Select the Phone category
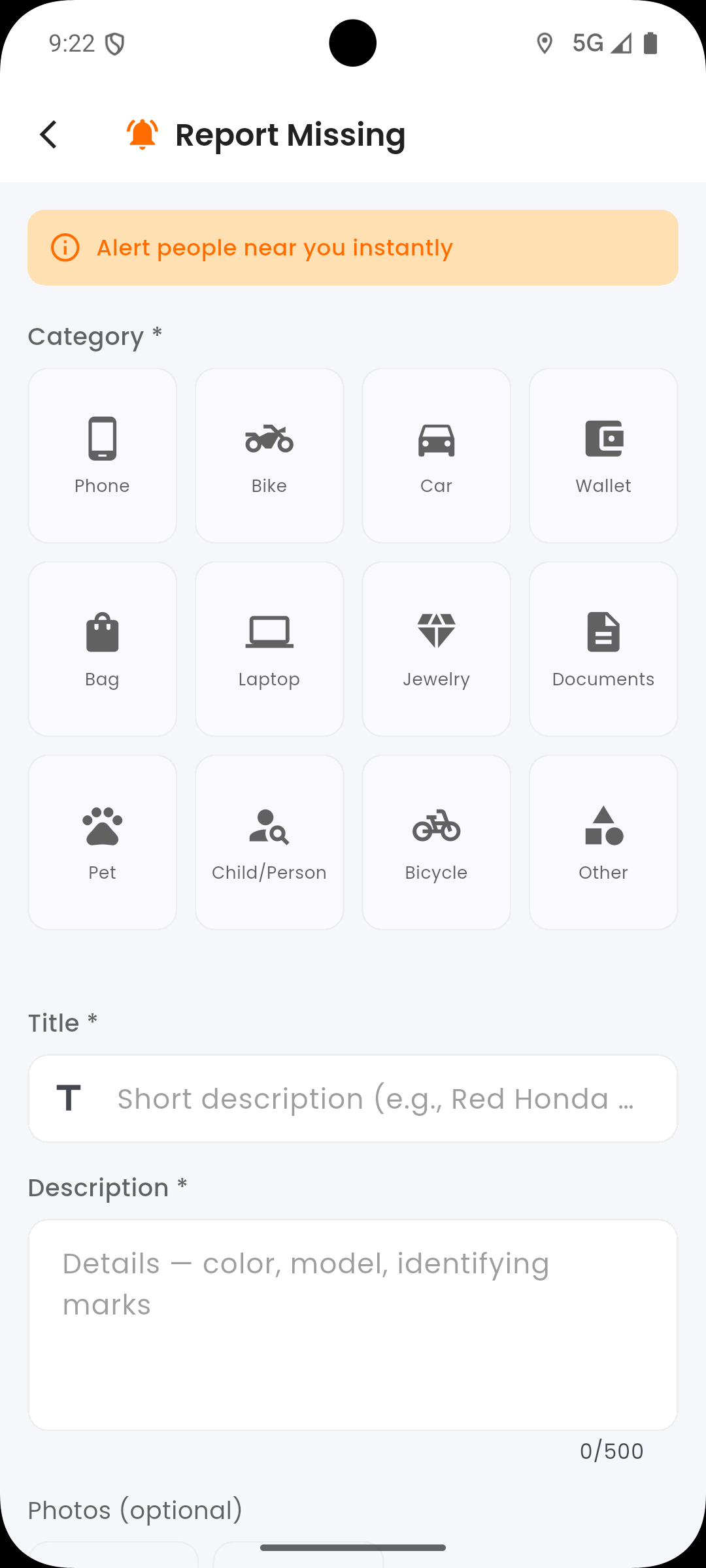 click(x=103, y=455)
